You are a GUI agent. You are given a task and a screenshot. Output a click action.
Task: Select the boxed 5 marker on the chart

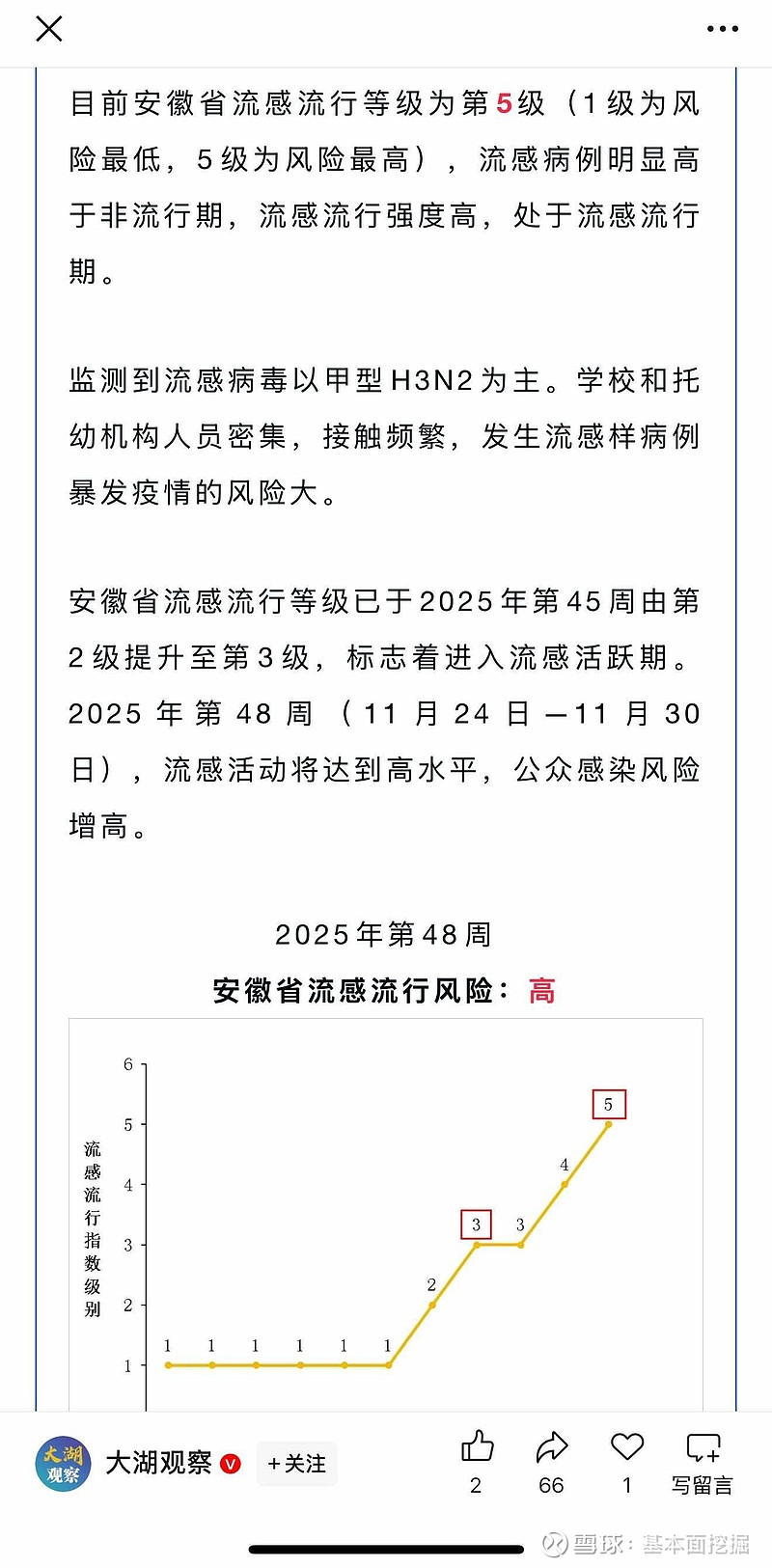609,1104
